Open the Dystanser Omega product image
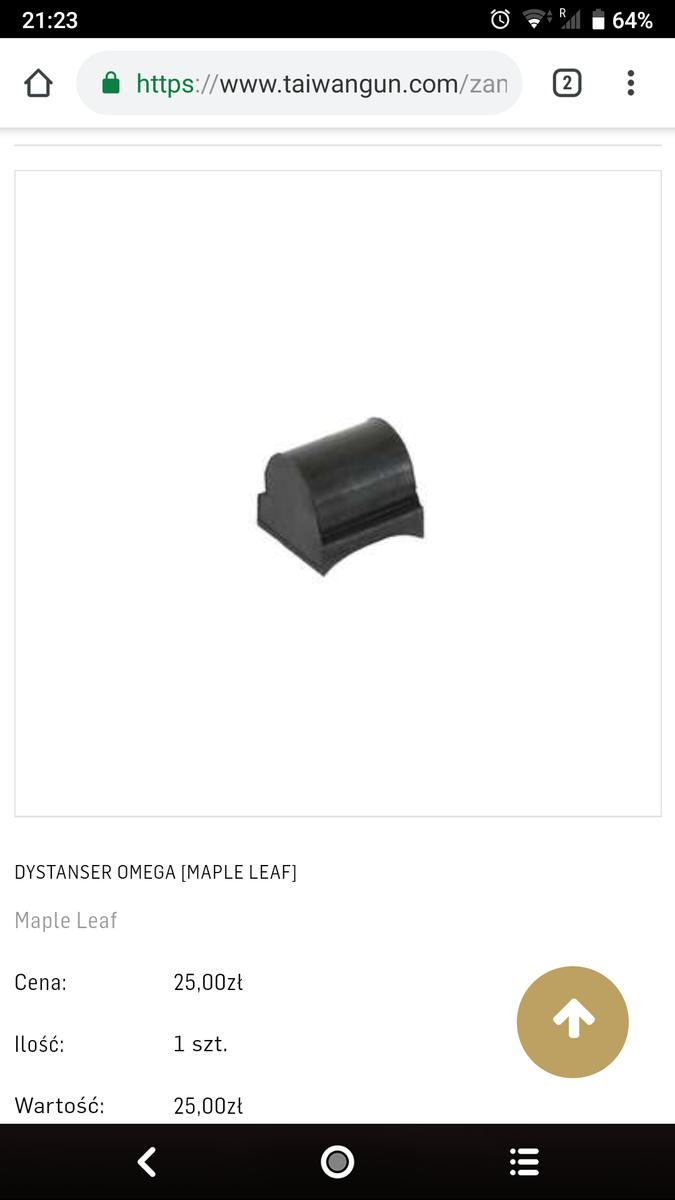 [x=338, y=494]
